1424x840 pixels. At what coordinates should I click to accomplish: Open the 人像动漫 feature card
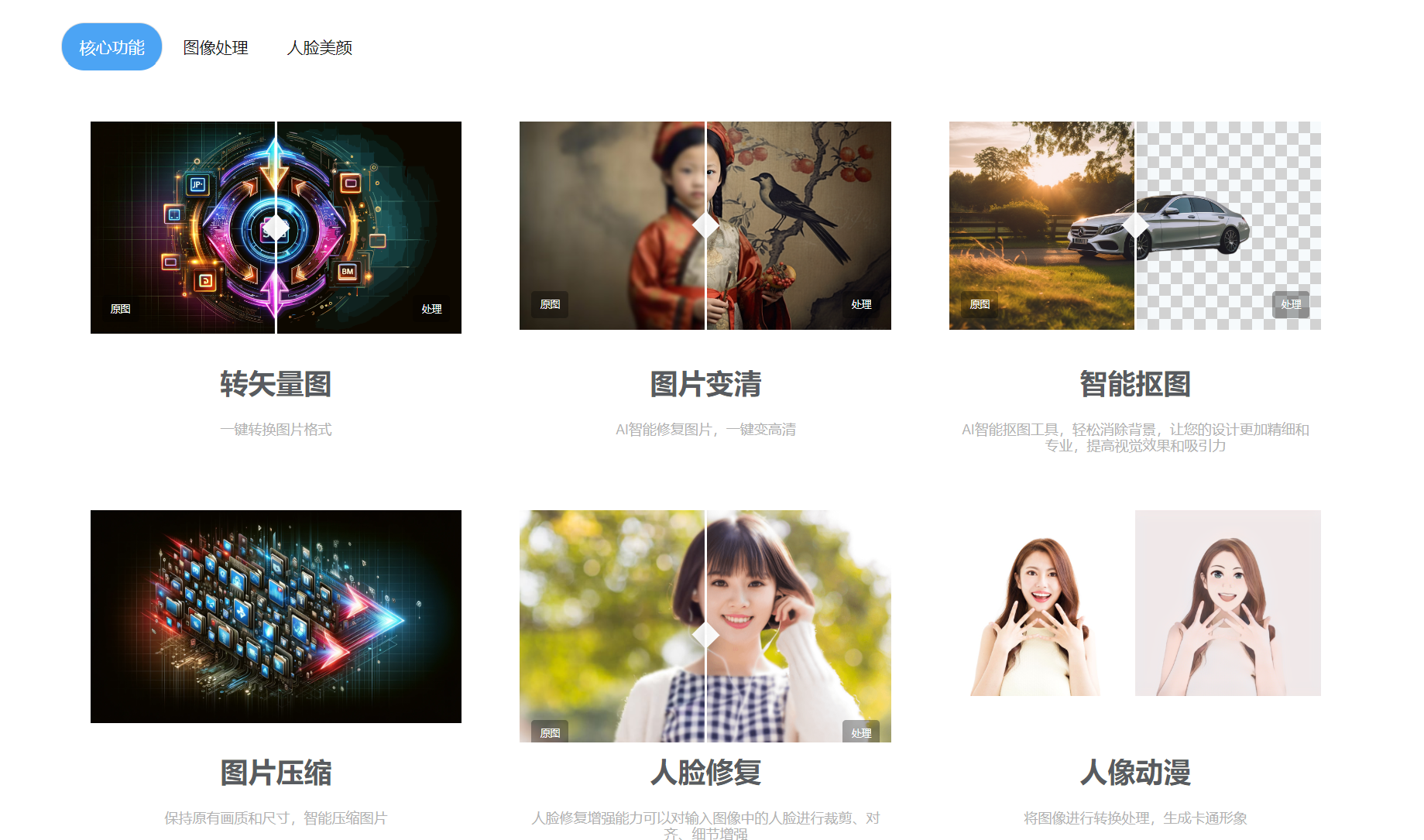click(x=1134, y=772)
